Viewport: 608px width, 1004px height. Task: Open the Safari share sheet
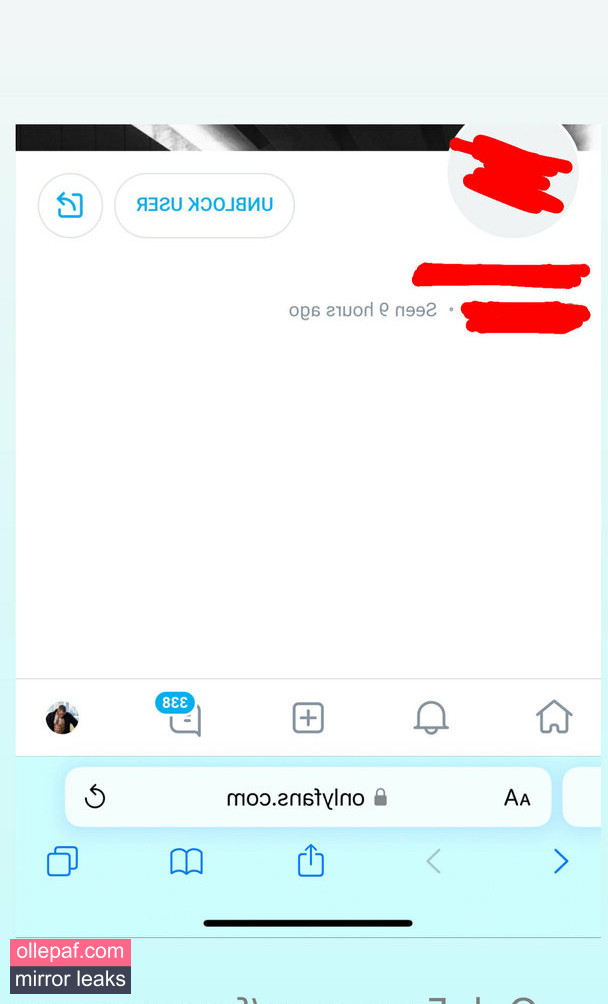(311, 861)
